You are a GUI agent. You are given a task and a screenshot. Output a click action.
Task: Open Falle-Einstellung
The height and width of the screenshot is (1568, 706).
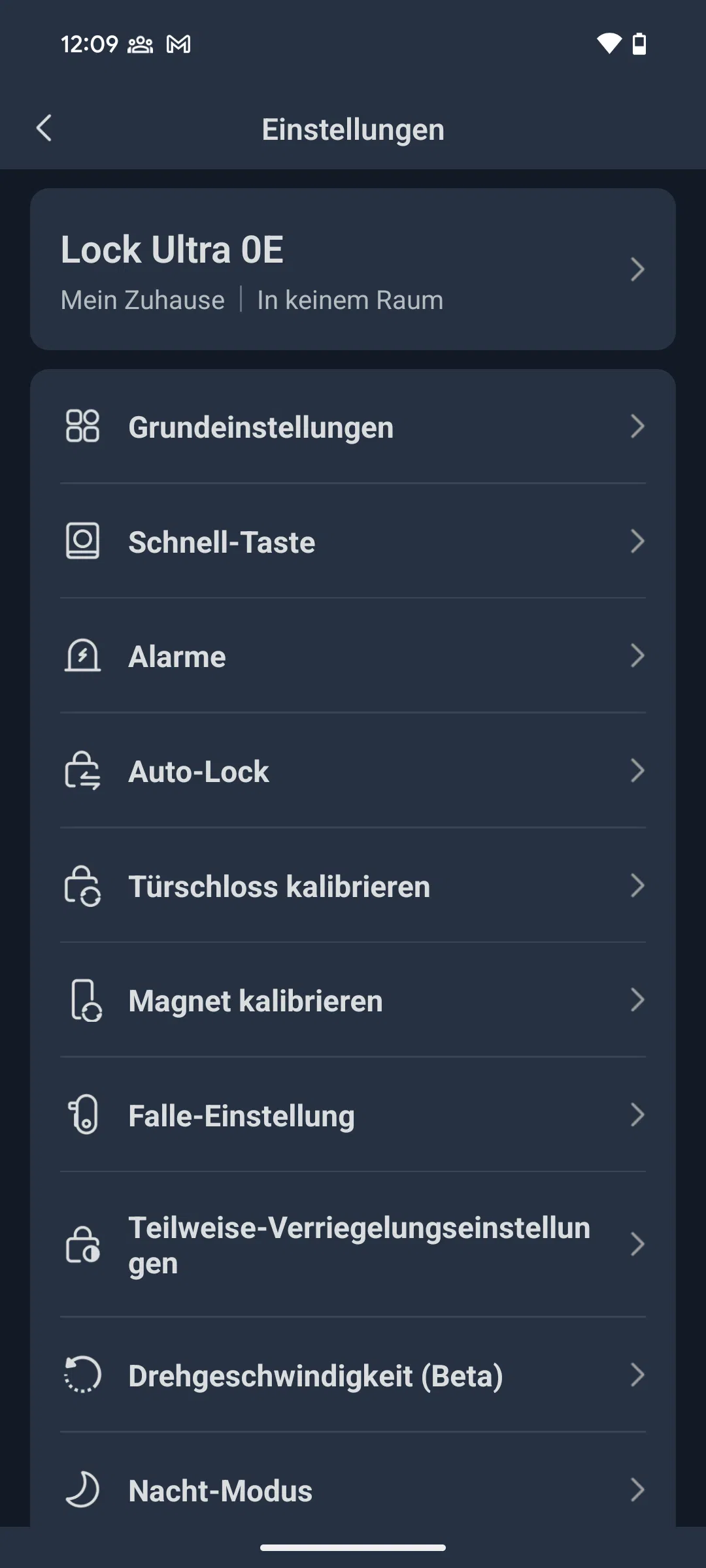point(353,1115)
